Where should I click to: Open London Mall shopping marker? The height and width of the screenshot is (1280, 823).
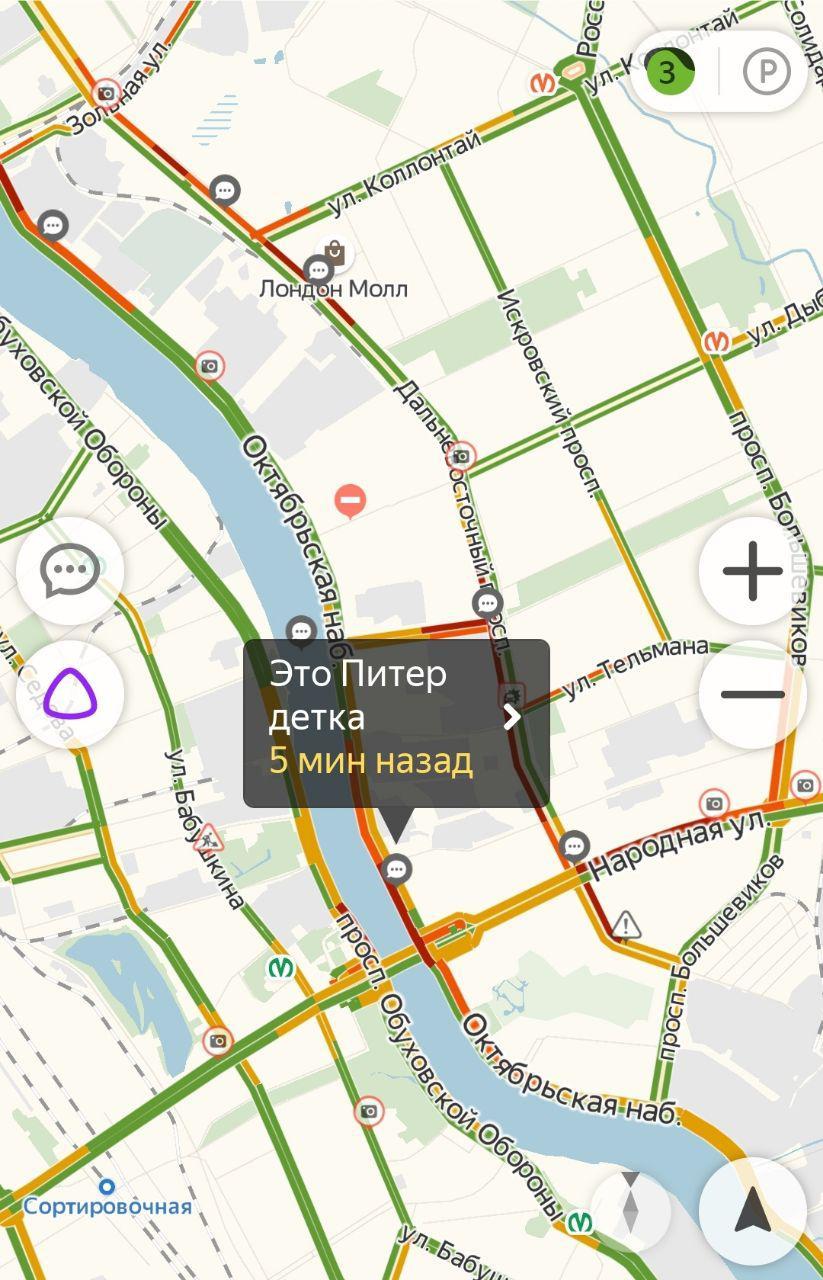[335, 252]
